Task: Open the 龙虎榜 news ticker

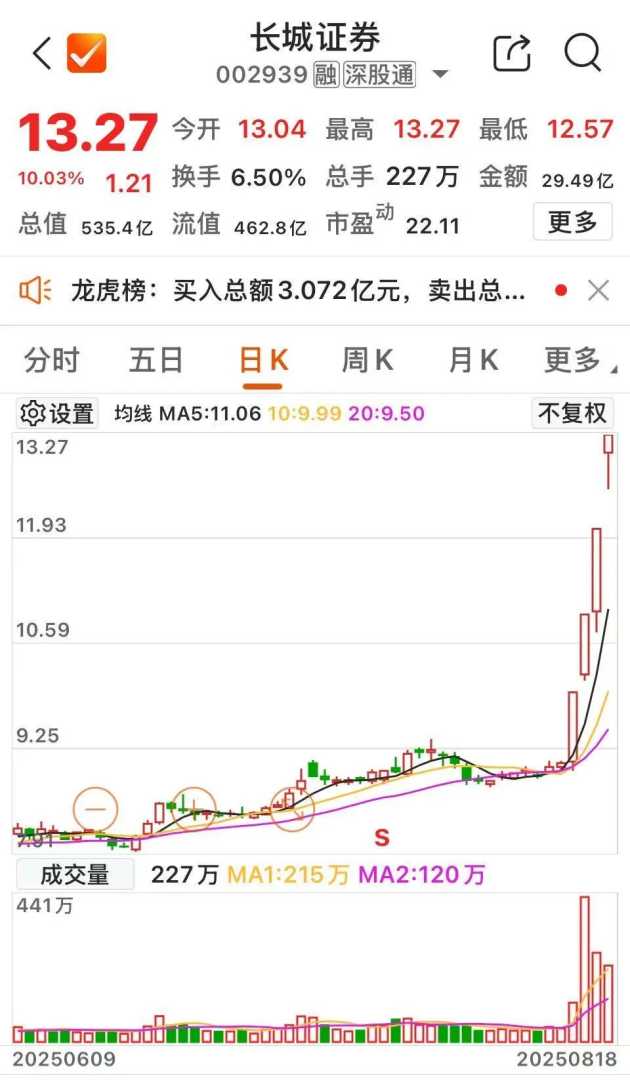Action: [298, 291]
